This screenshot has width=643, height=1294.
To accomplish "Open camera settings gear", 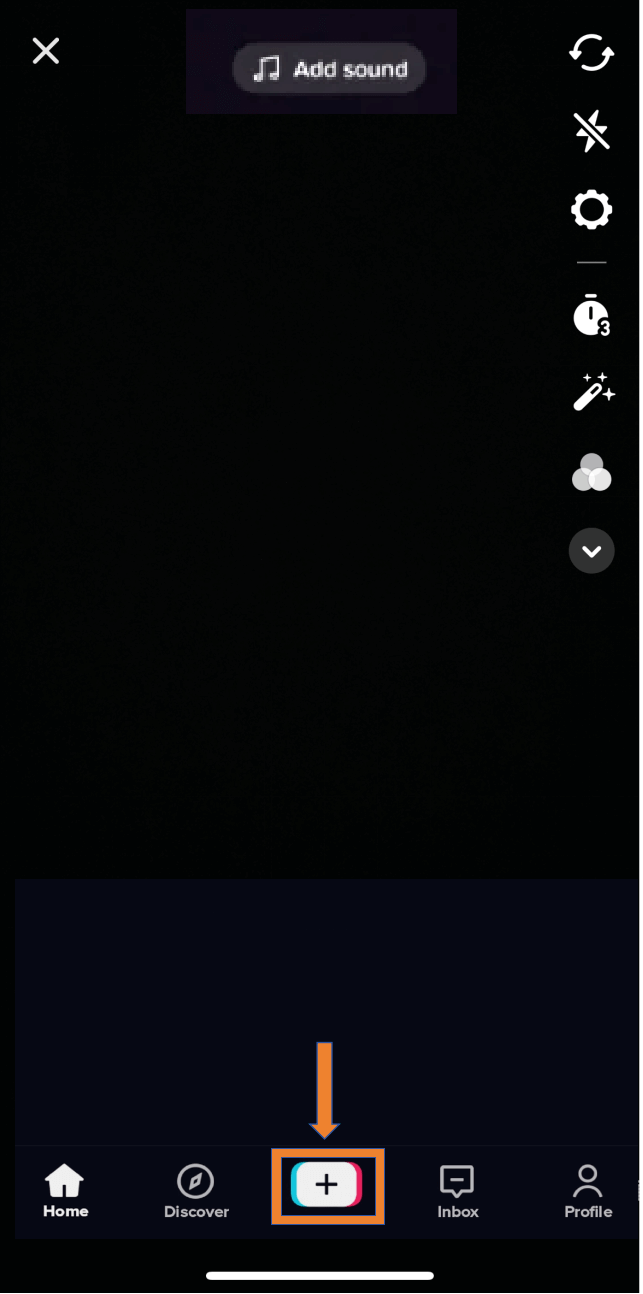I will click(591, 210).
